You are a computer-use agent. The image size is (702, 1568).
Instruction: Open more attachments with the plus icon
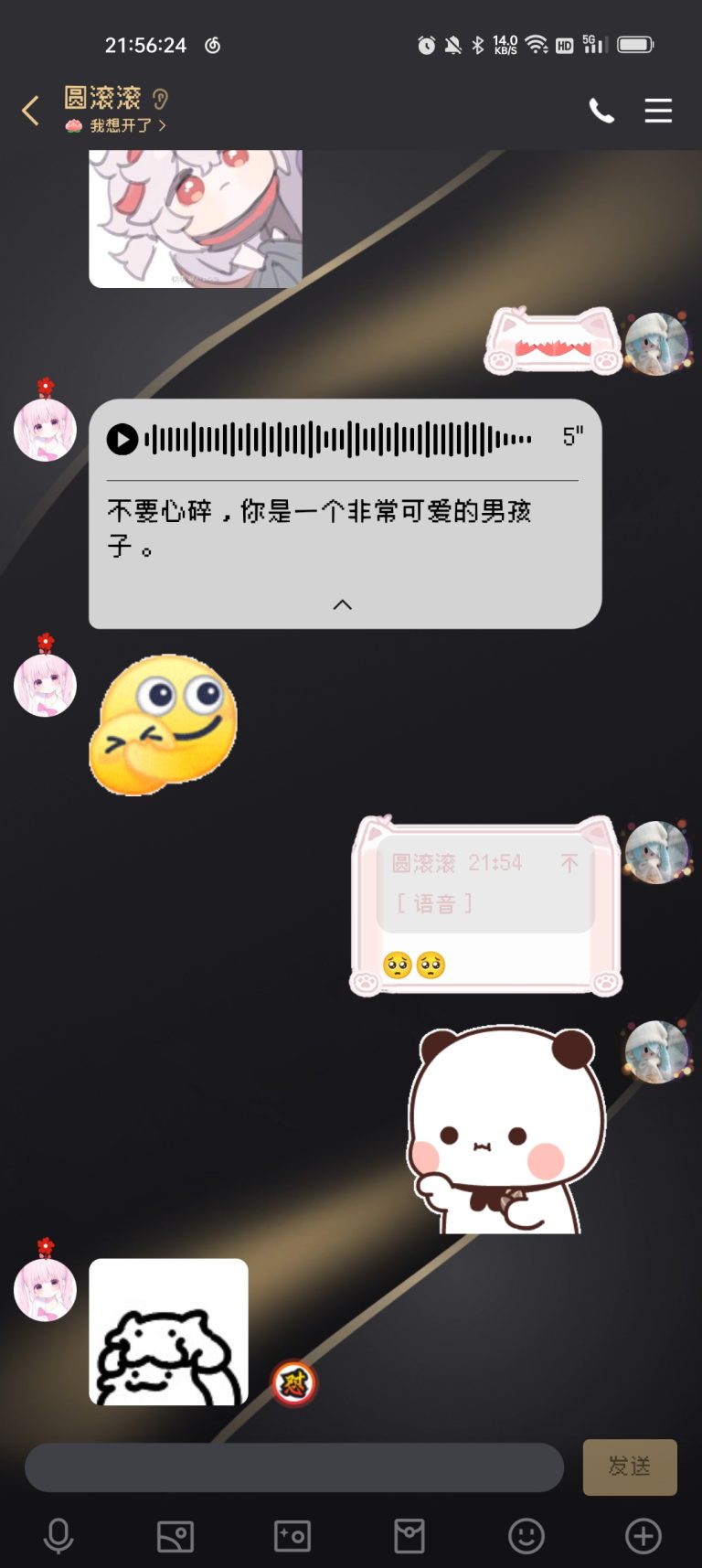(643, 1536)
